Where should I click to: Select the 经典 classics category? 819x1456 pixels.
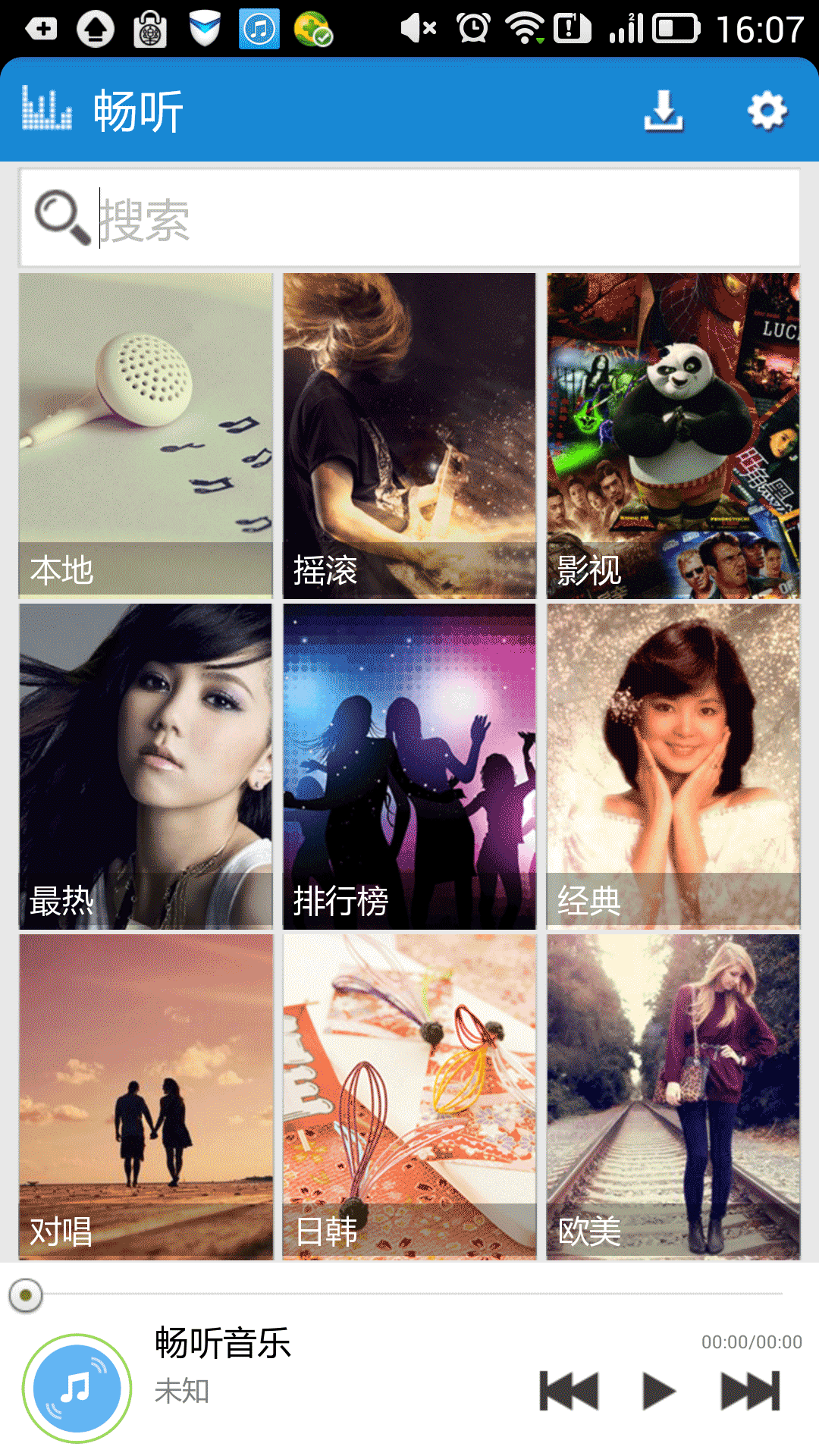pos(673,766)
